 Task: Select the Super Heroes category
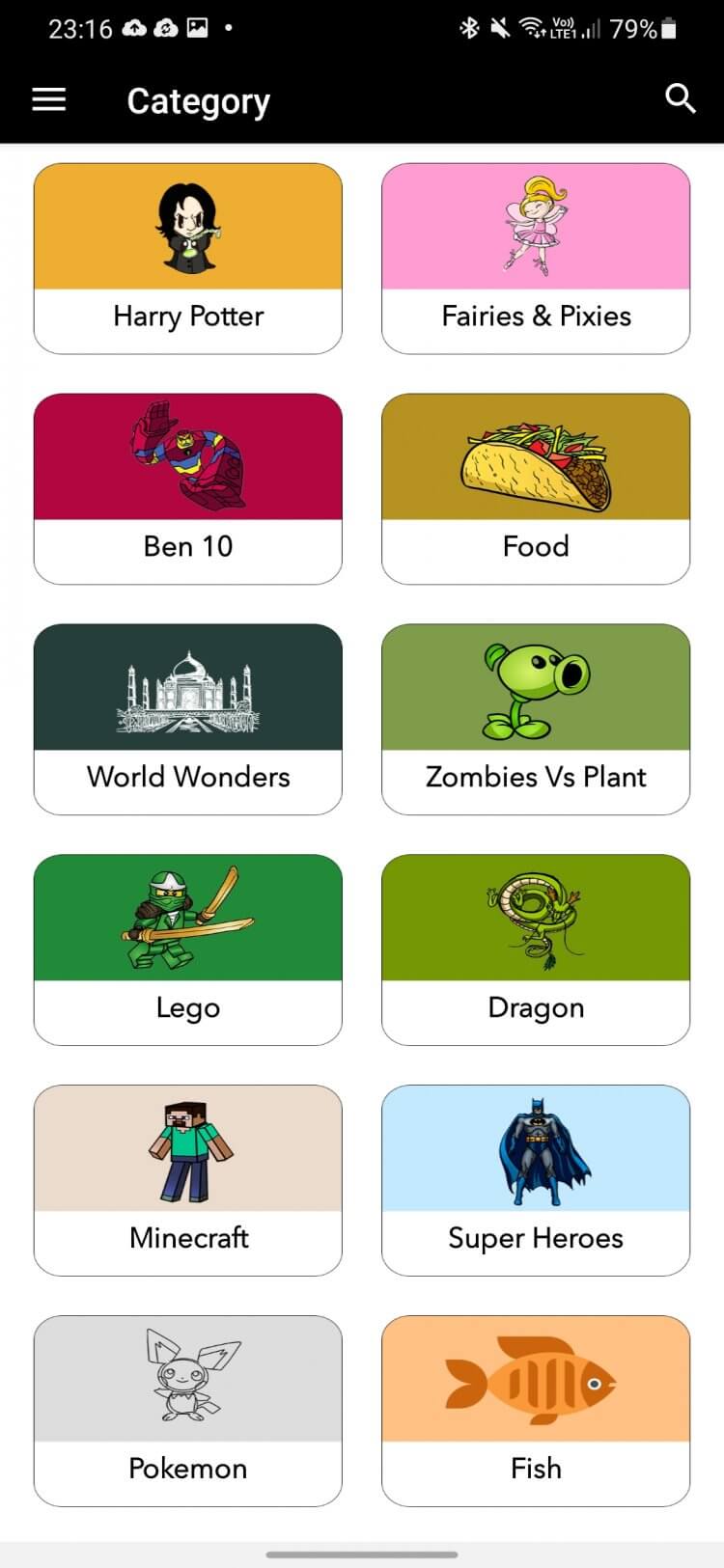(536, 1180)
